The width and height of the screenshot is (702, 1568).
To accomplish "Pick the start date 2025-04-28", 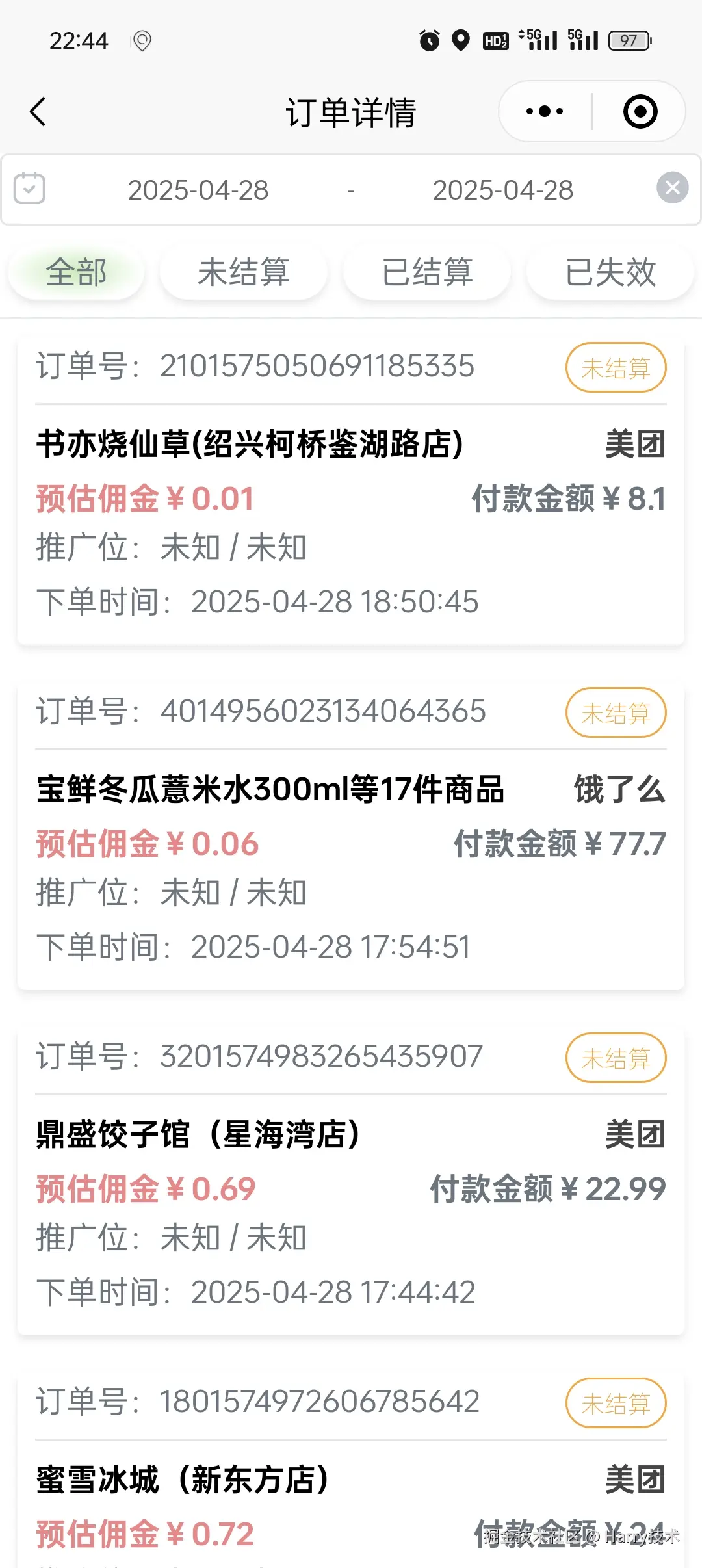I will pyautogui.click(x=198, y=190).
